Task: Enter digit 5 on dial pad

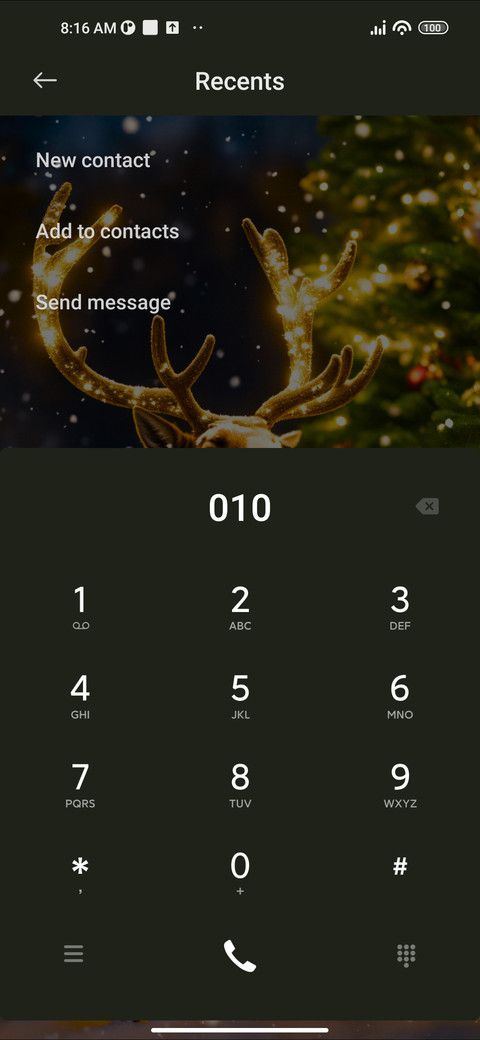Action: [240, 696]
